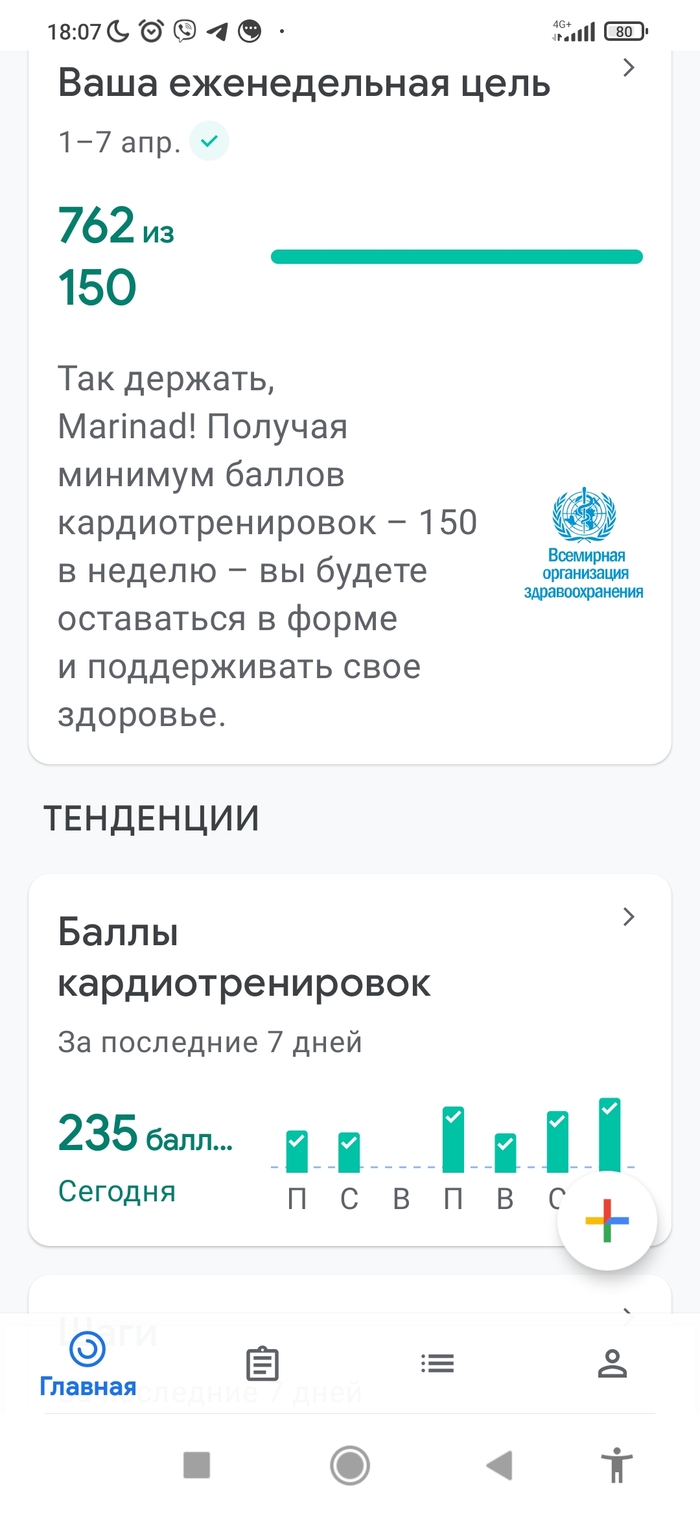Open the journal clipboard tab
This screenshot has height=1517, width=700.
pyautogui.click(x=262, y=1364)
